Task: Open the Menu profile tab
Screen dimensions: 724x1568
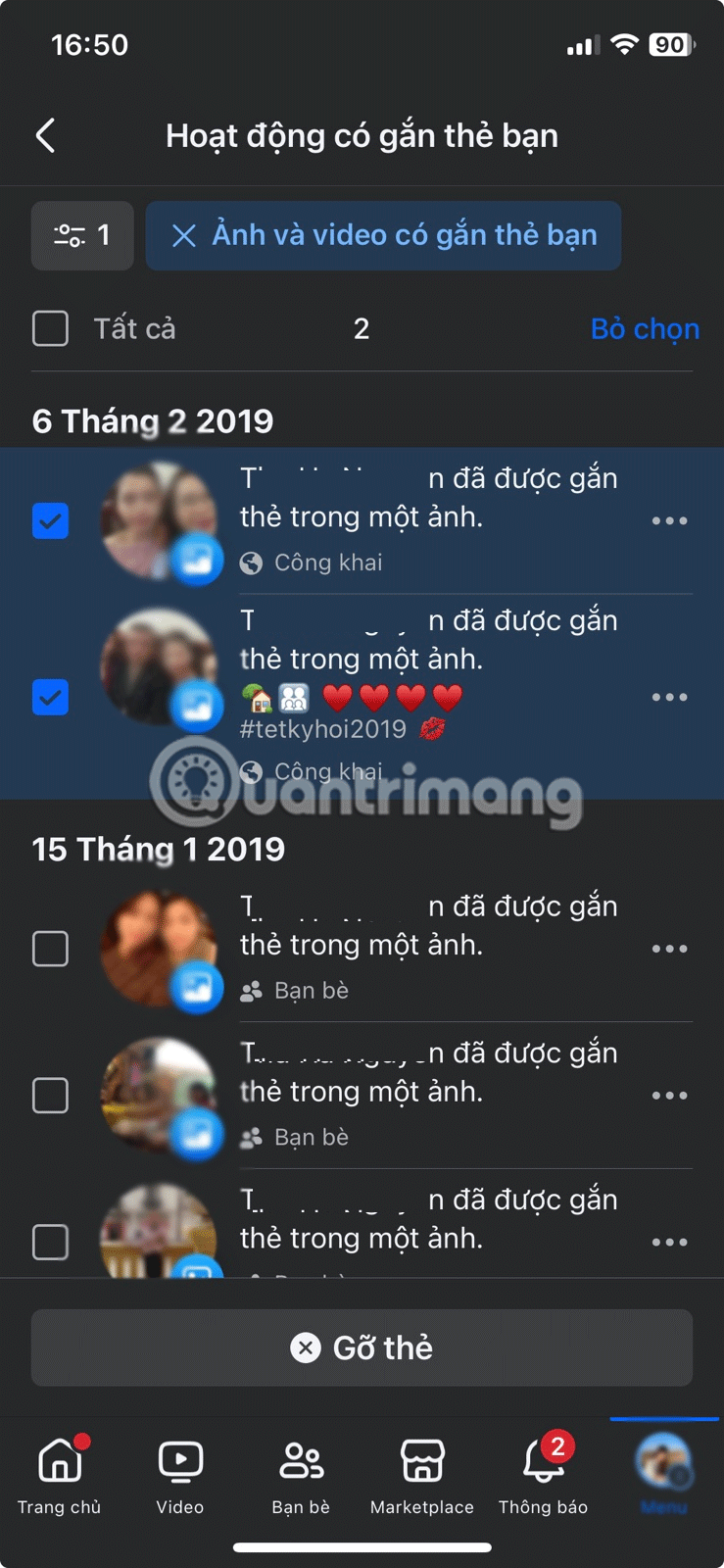Action: click(663, 1475)
